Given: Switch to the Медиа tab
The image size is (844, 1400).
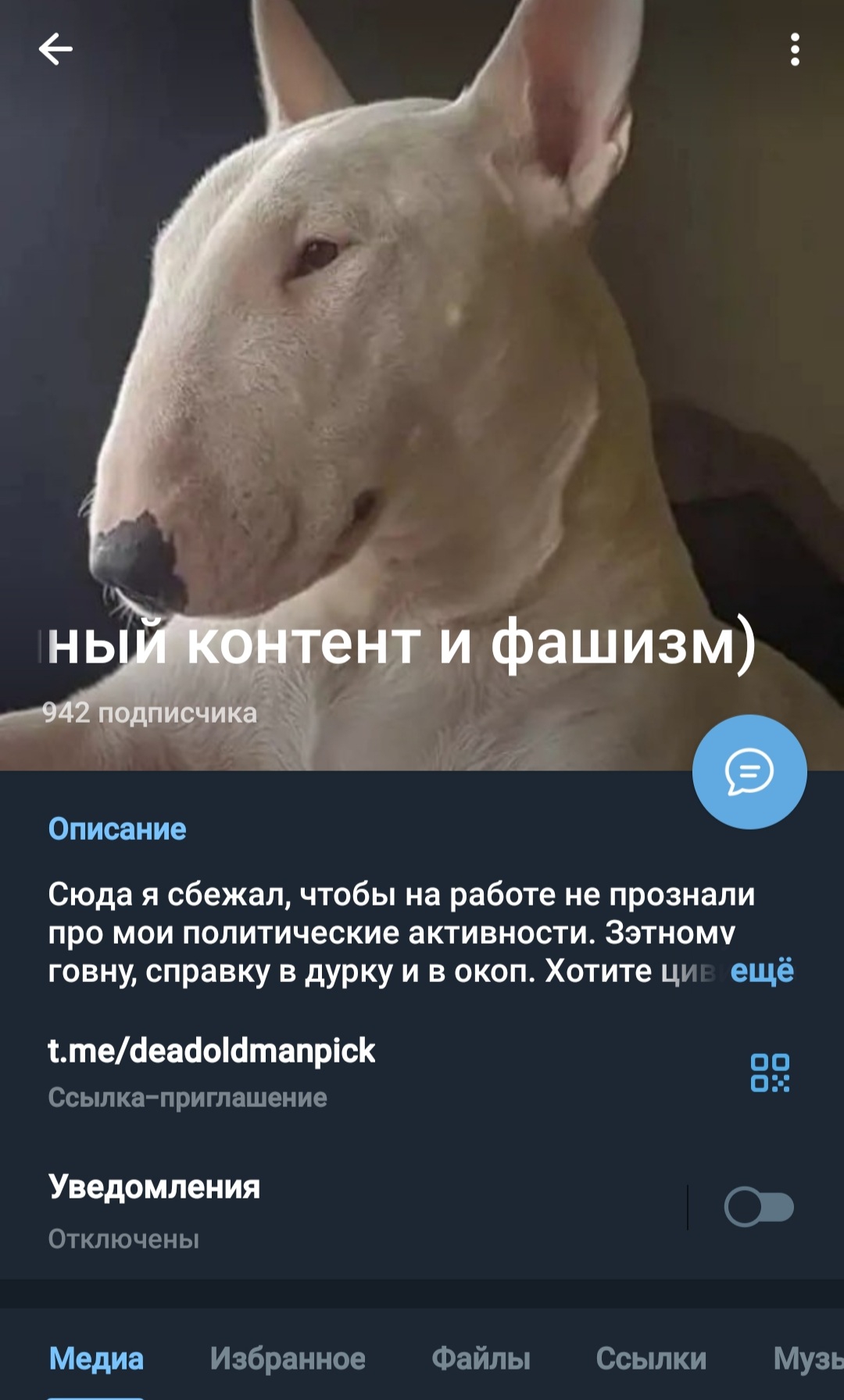Looking at the screenshot, I should point(96,1359).
